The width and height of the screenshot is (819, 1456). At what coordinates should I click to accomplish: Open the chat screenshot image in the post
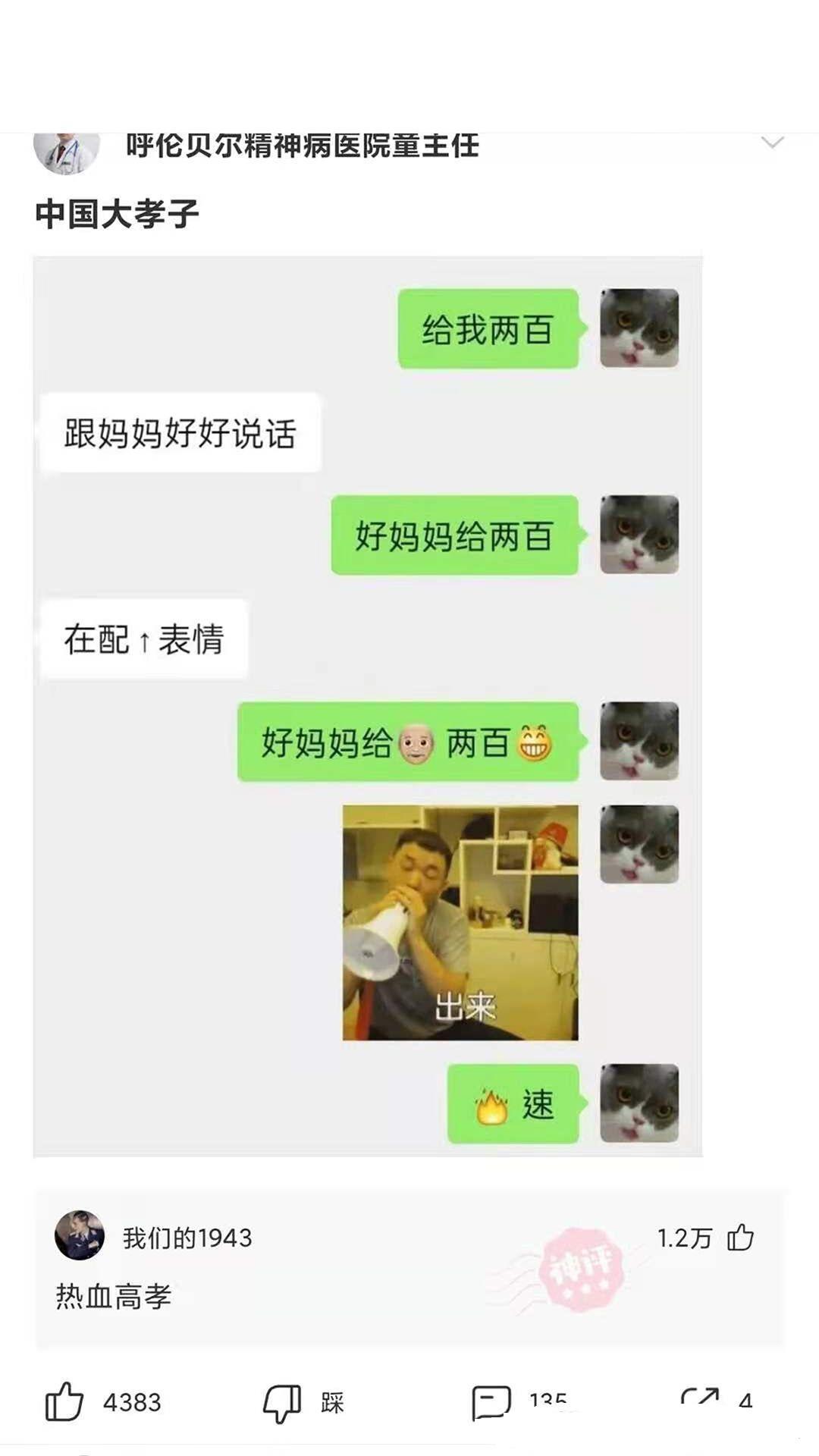[368, 705]
